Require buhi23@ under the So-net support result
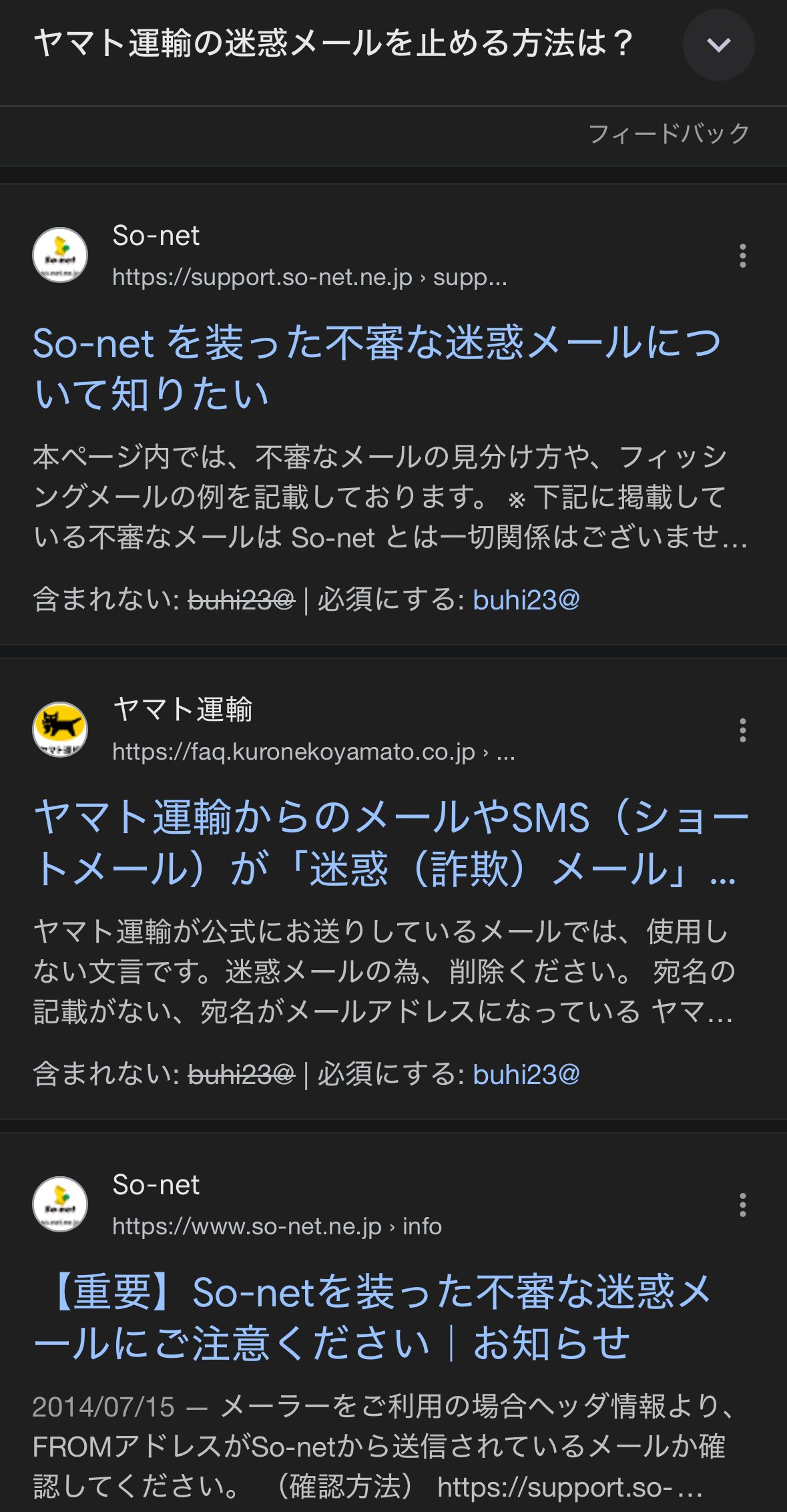 click(x=526, y=600)
